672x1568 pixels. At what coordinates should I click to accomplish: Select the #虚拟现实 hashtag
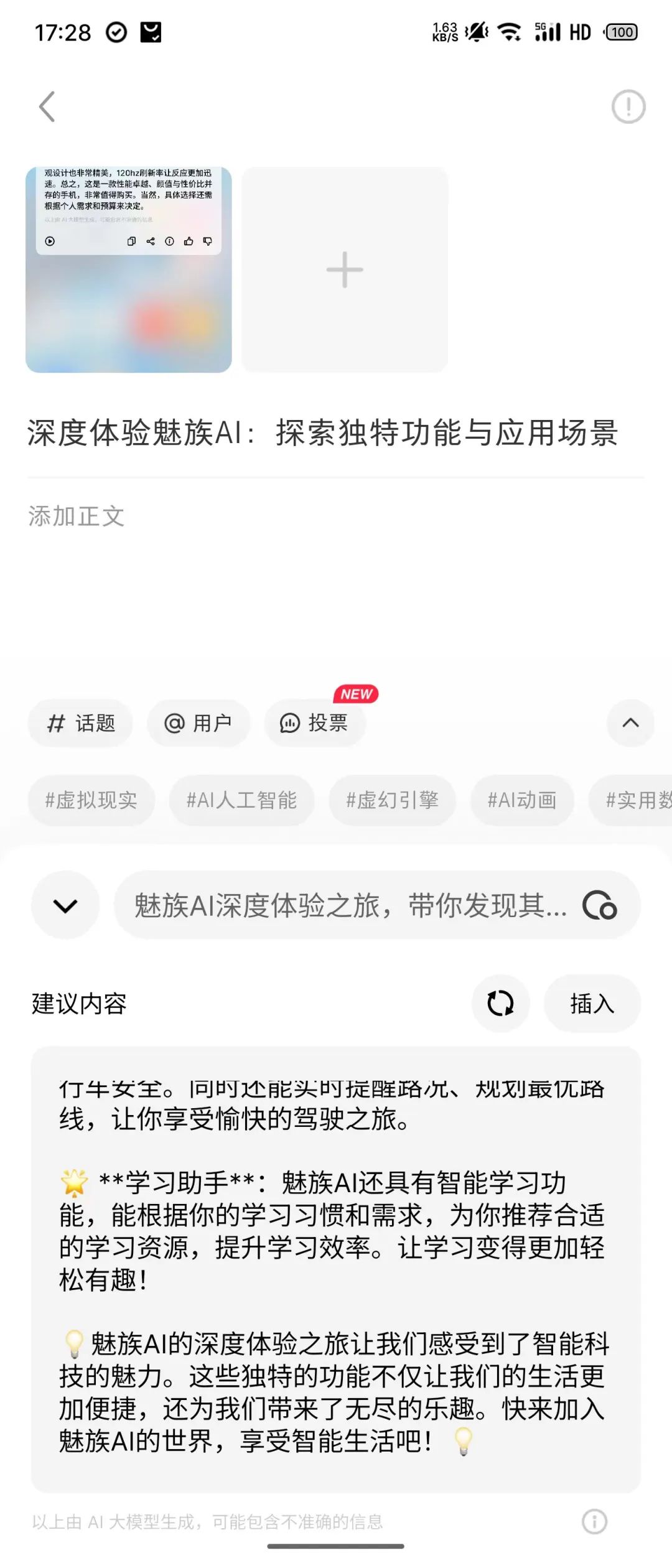point(91,800)
